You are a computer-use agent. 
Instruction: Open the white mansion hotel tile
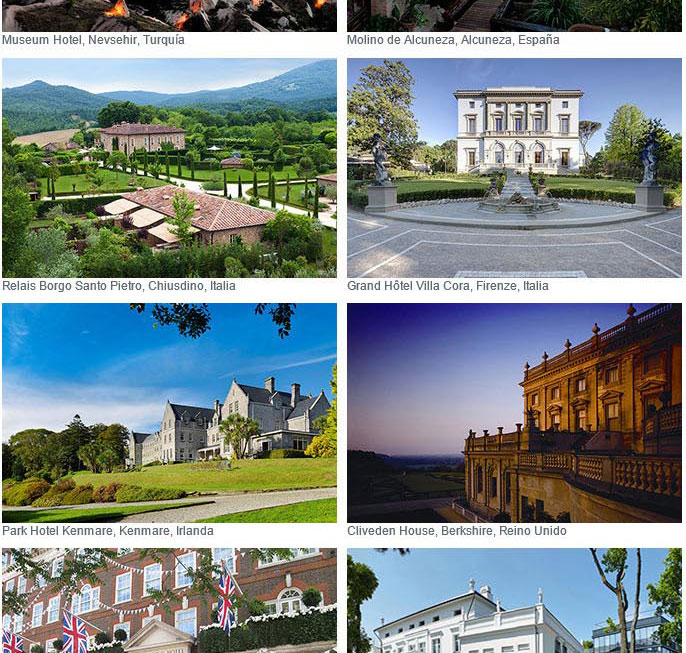point(514,601)
